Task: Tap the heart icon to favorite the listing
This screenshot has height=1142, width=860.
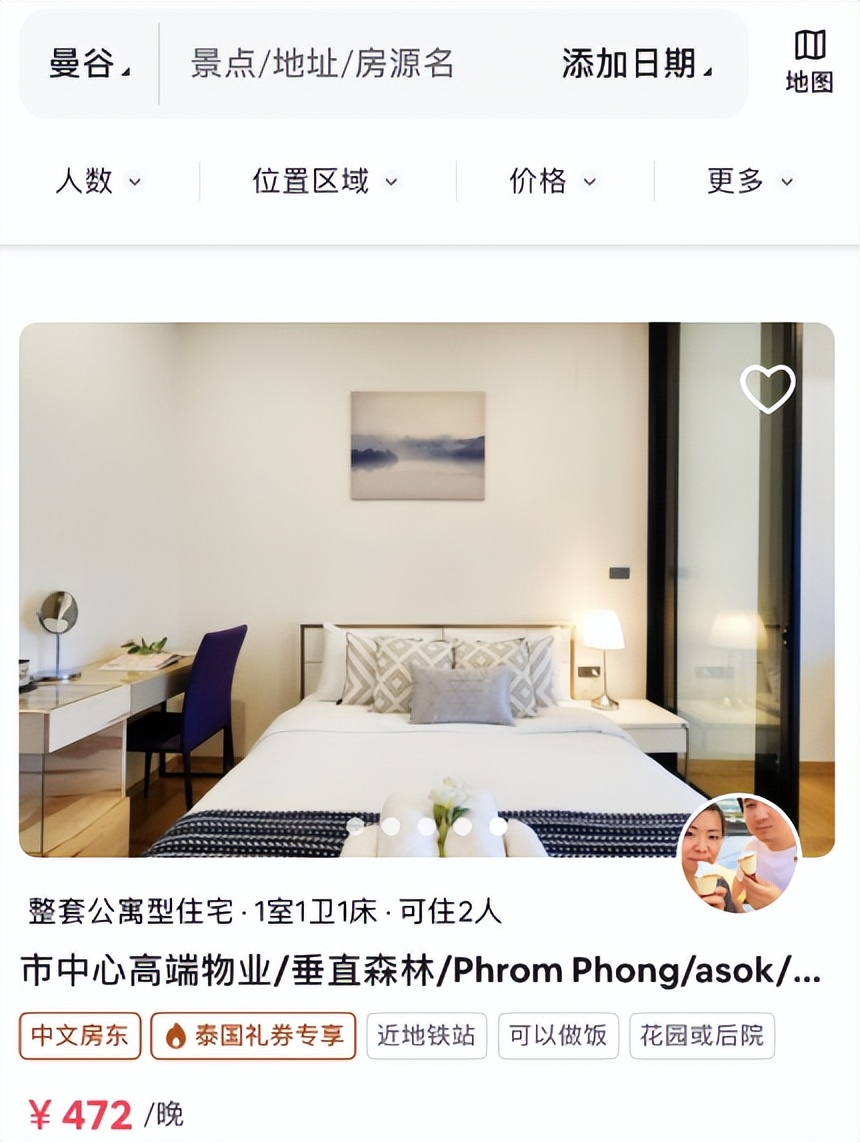Action: coord(767,389)
